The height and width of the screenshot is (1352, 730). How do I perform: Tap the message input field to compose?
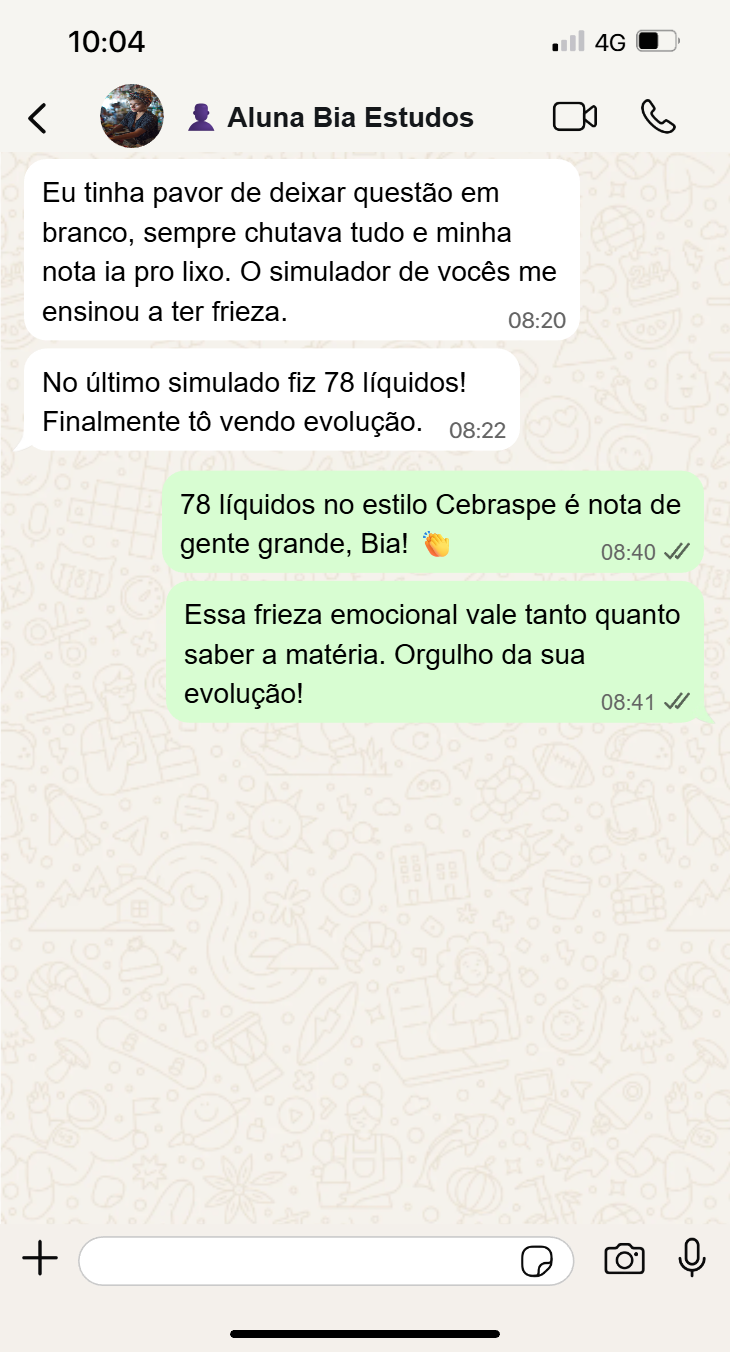[300, 1260]
